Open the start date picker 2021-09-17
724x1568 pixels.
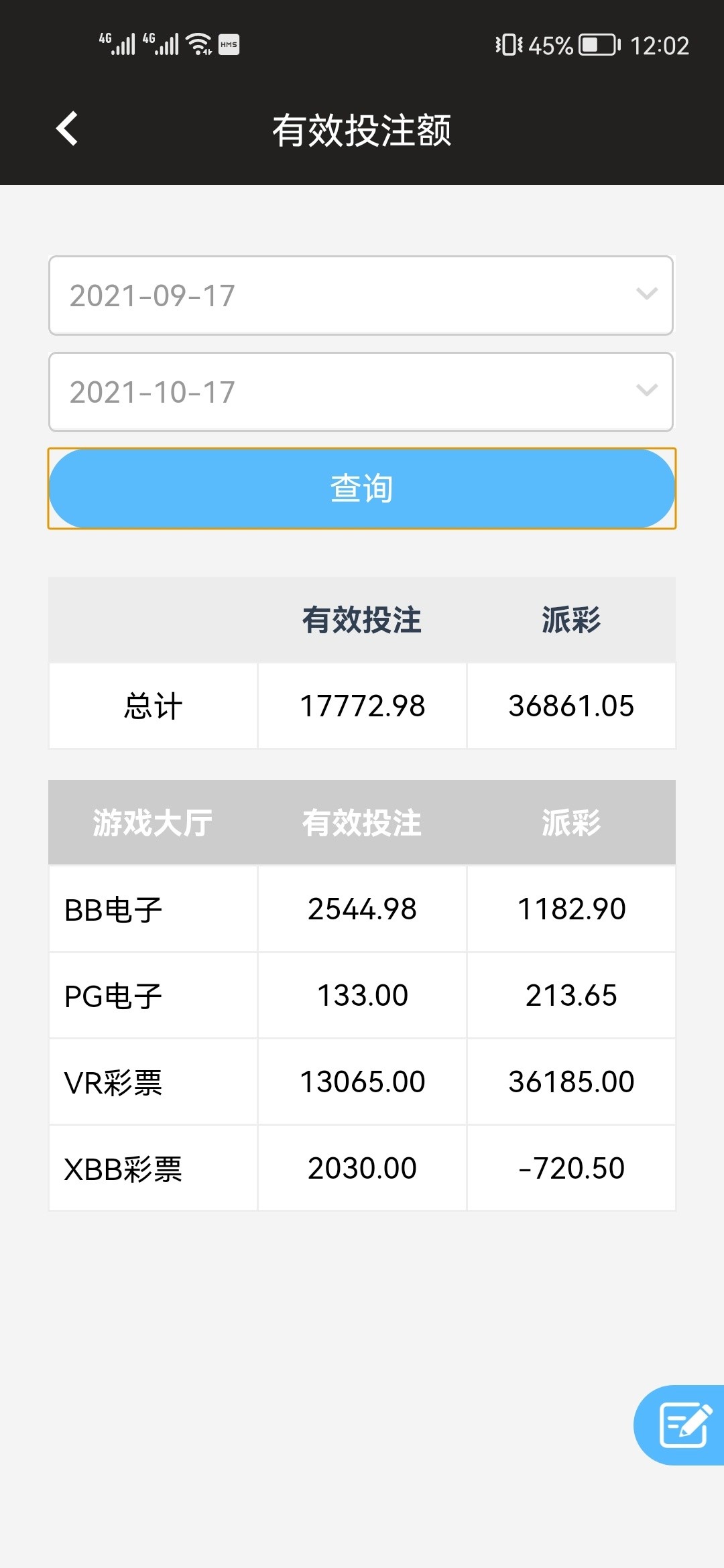[361, 296]
